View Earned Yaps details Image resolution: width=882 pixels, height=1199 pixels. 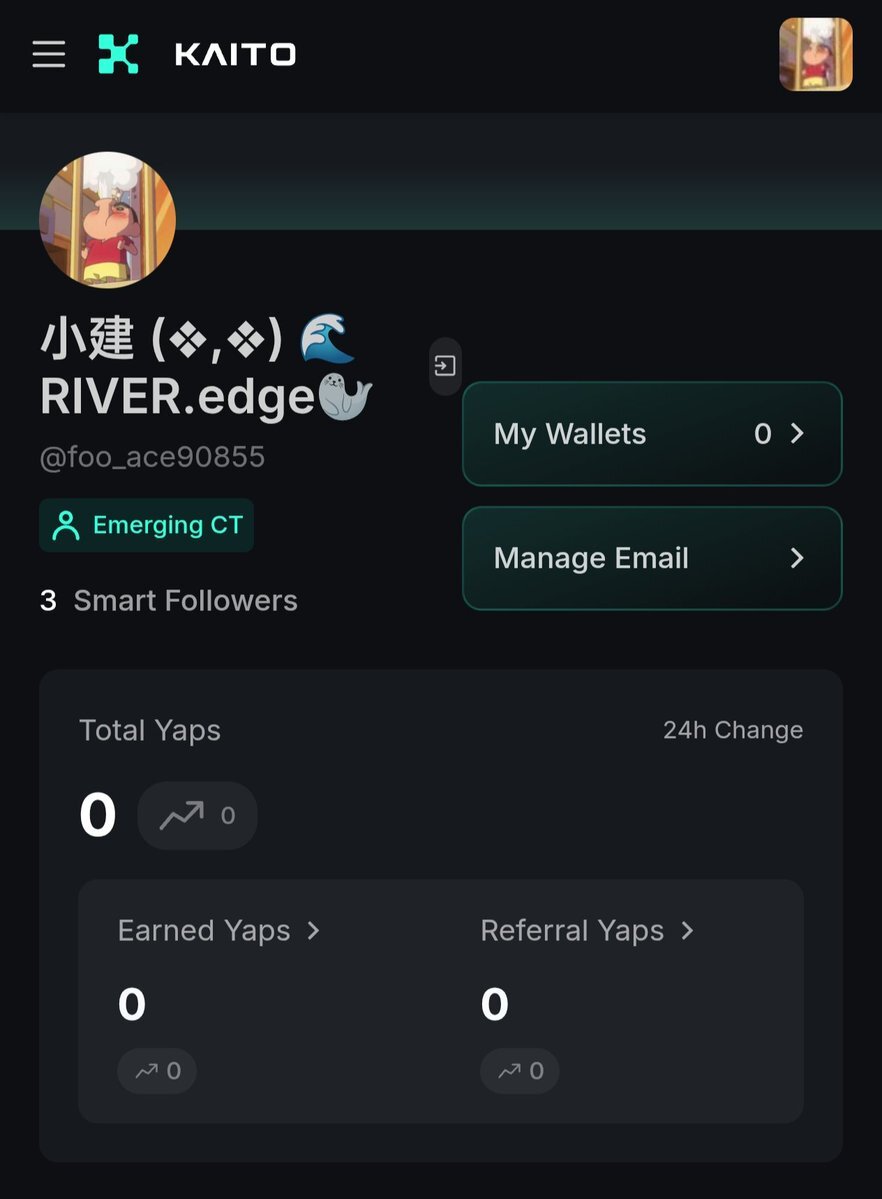(218, 931)
